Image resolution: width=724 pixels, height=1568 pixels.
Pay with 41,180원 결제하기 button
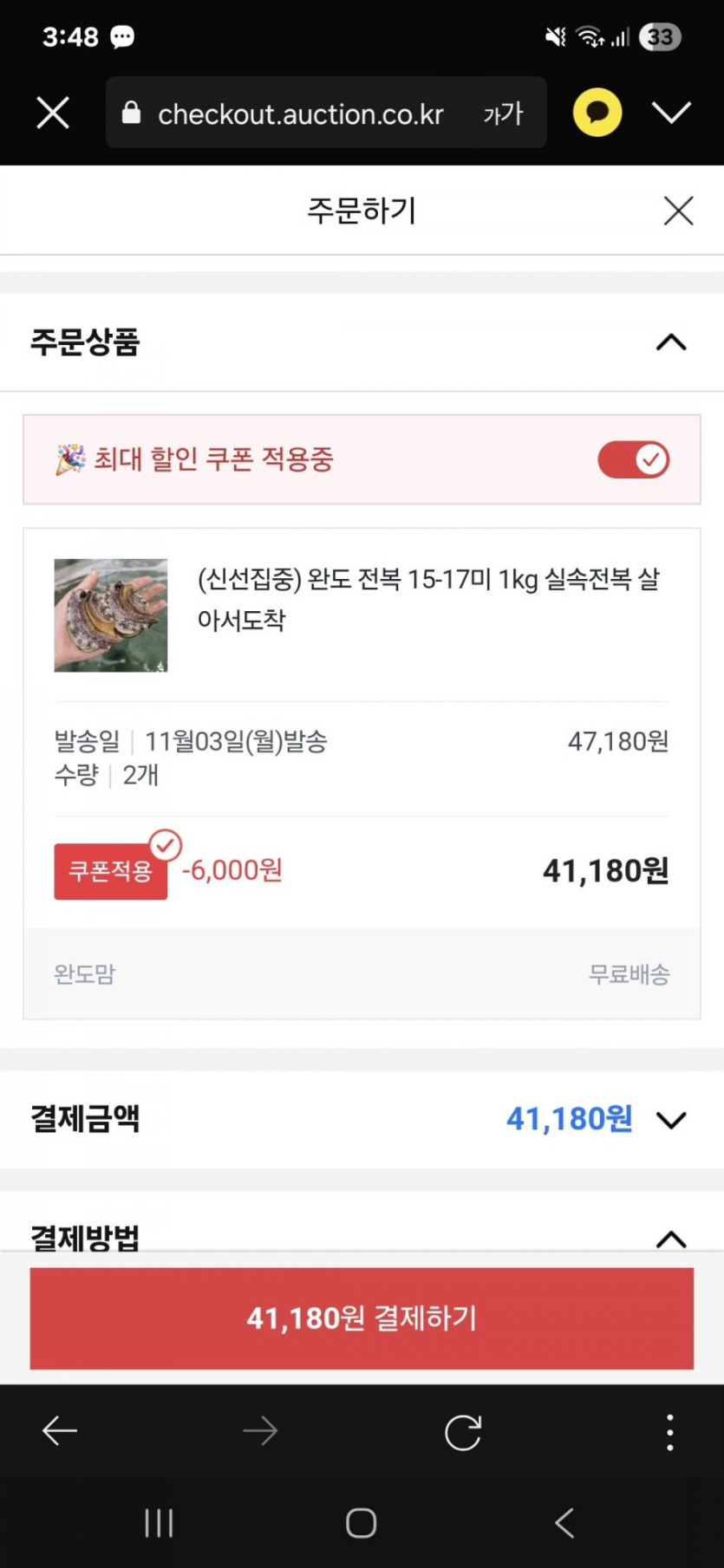click(x=362, y=1318)
